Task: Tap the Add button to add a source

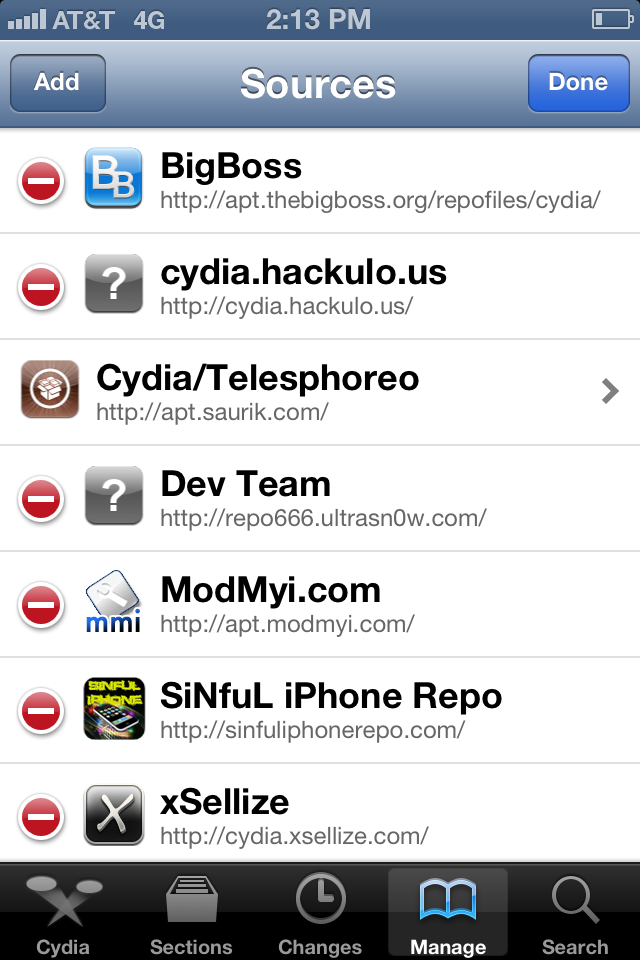Action: click(57, 83)
